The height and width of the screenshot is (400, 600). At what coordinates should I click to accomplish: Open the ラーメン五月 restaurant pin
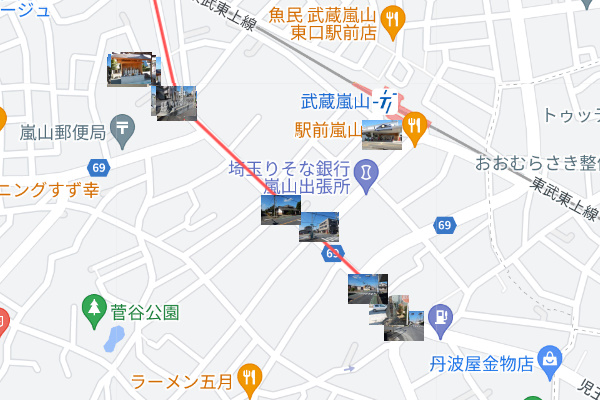249,379
